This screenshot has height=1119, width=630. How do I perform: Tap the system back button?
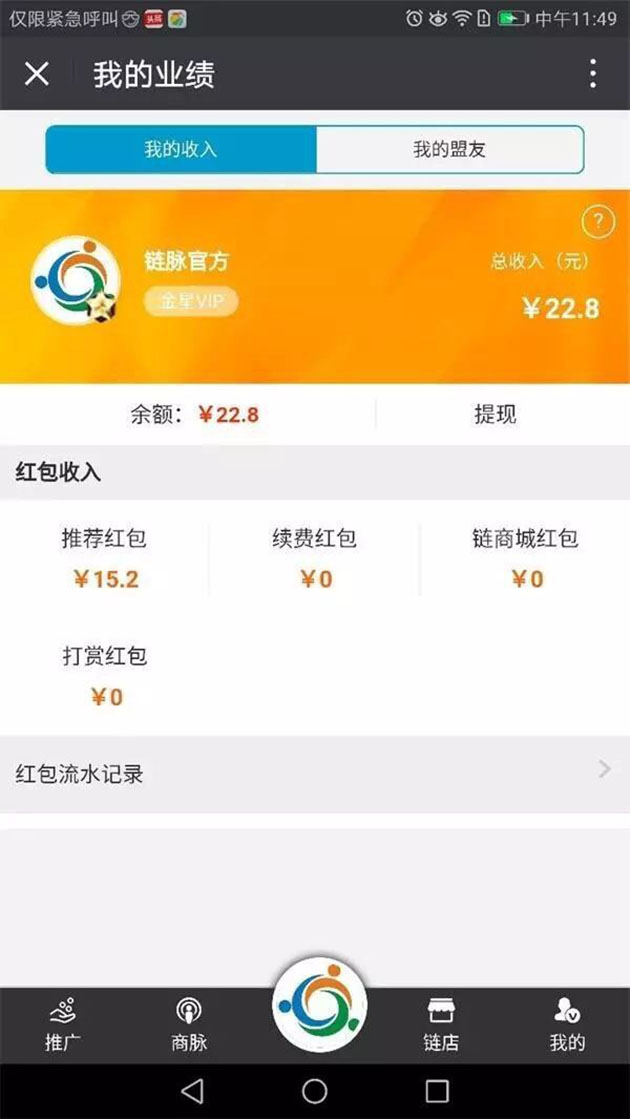(x=193, y=1090)
